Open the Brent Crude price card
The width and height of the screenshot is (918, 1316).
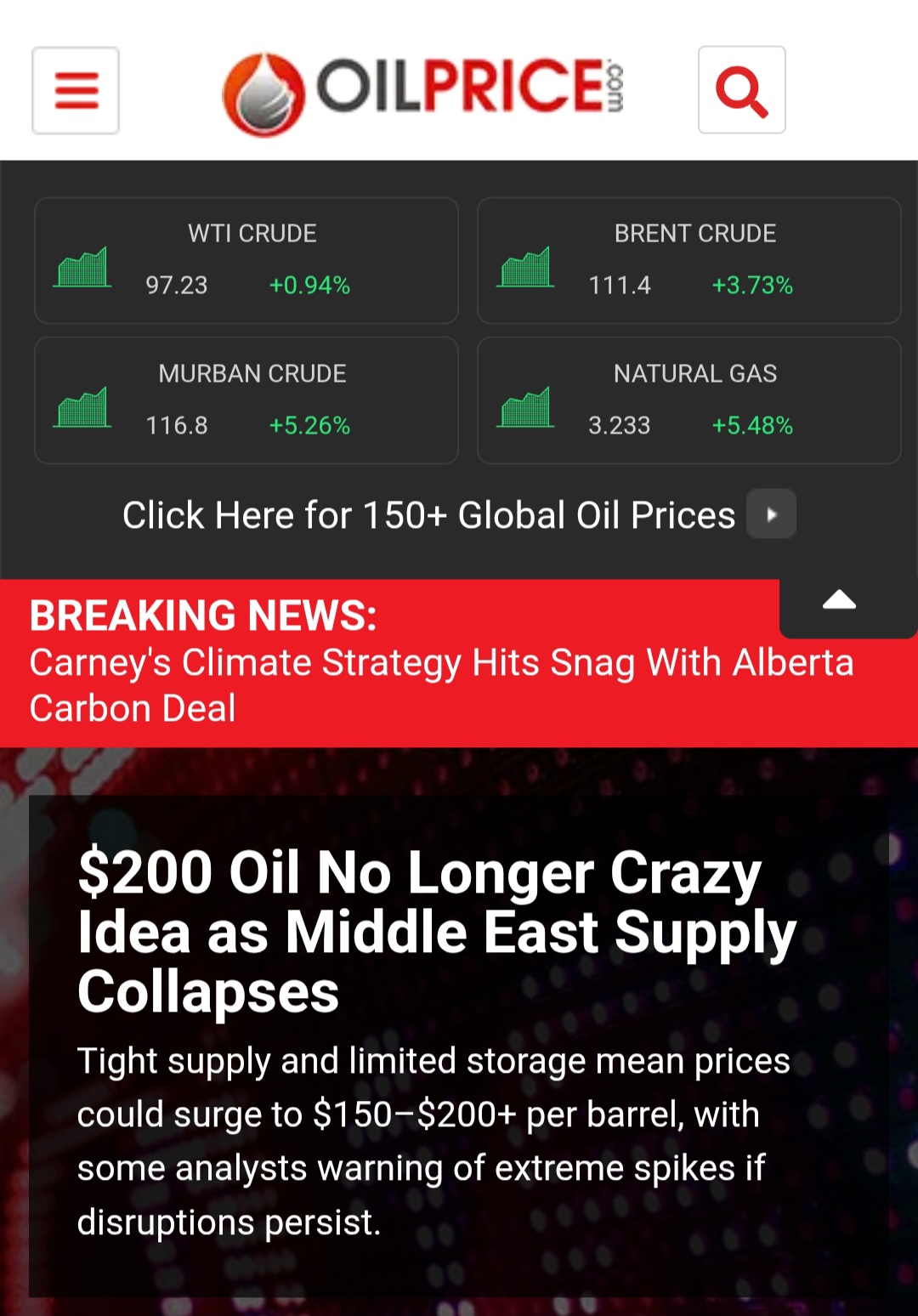[x=688, y=260]
